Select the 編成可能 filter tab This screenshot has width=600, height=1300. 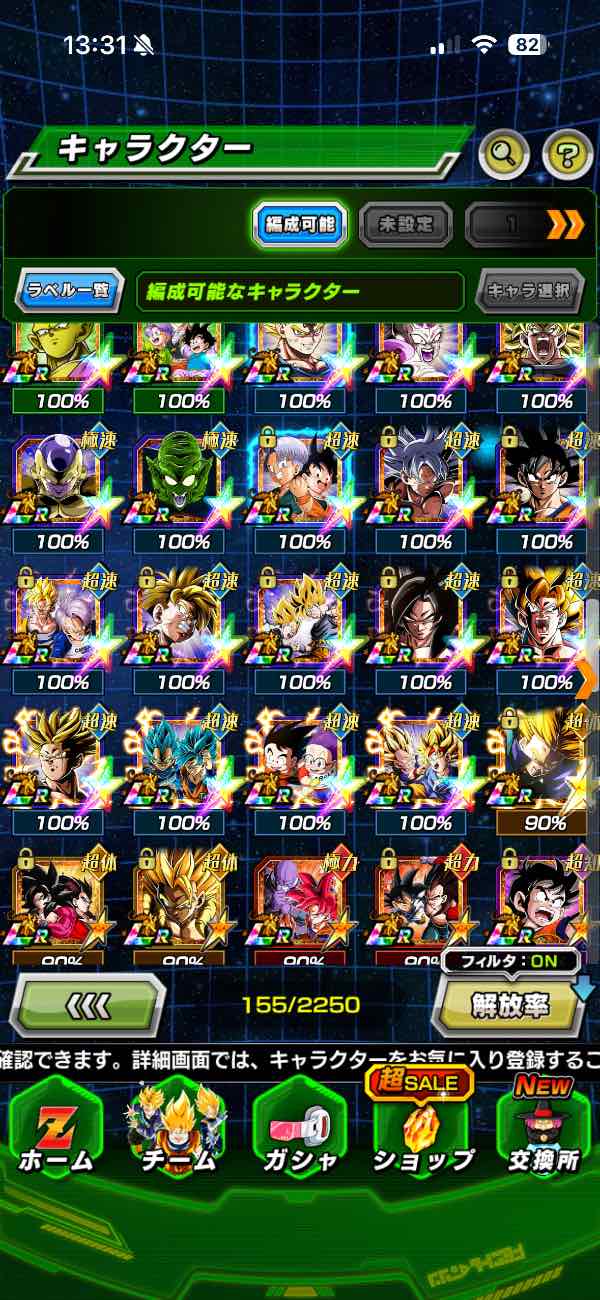pos(299,225)
